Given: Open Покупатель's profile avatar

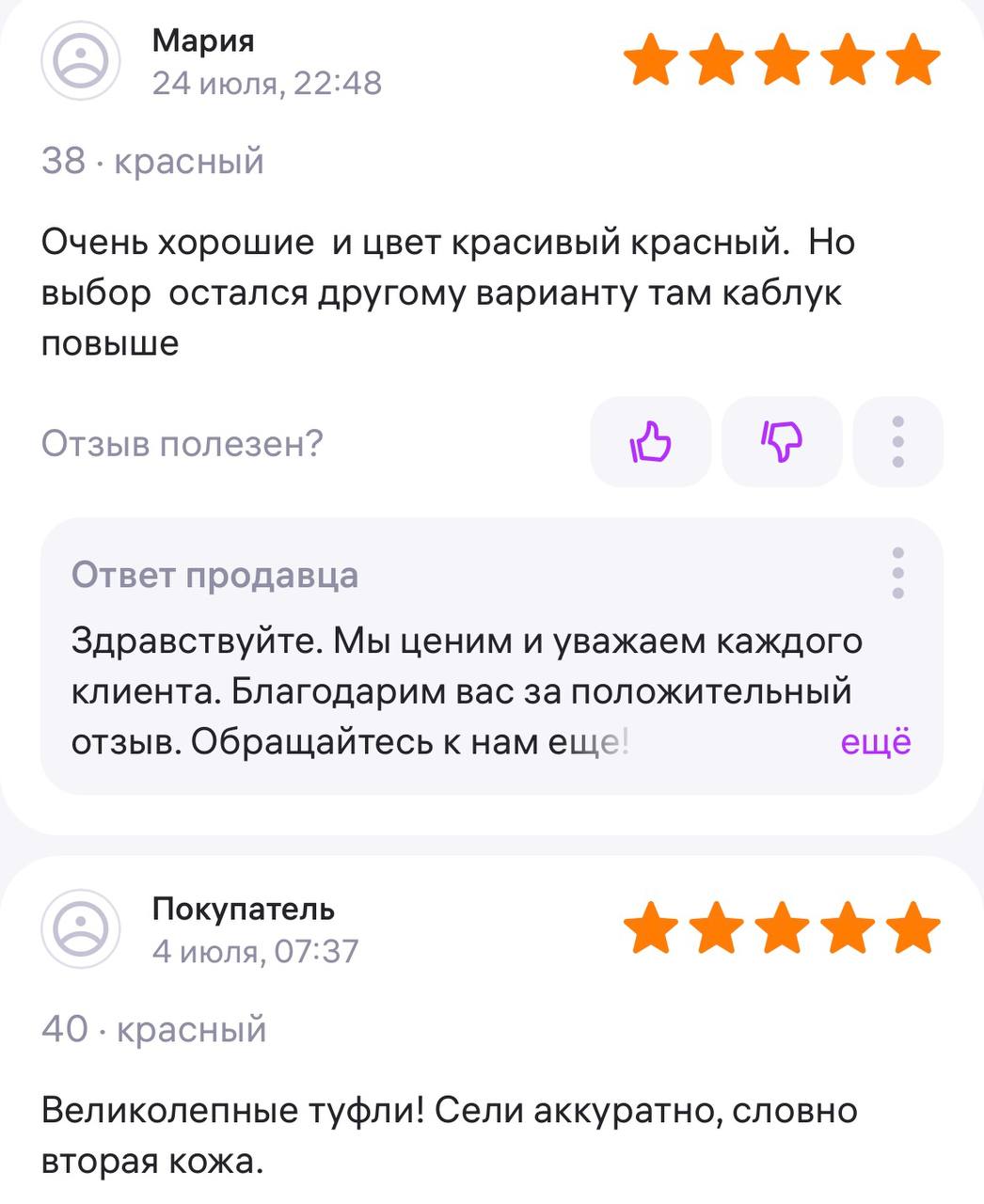Looking at the screenshot, I should 81,928.
